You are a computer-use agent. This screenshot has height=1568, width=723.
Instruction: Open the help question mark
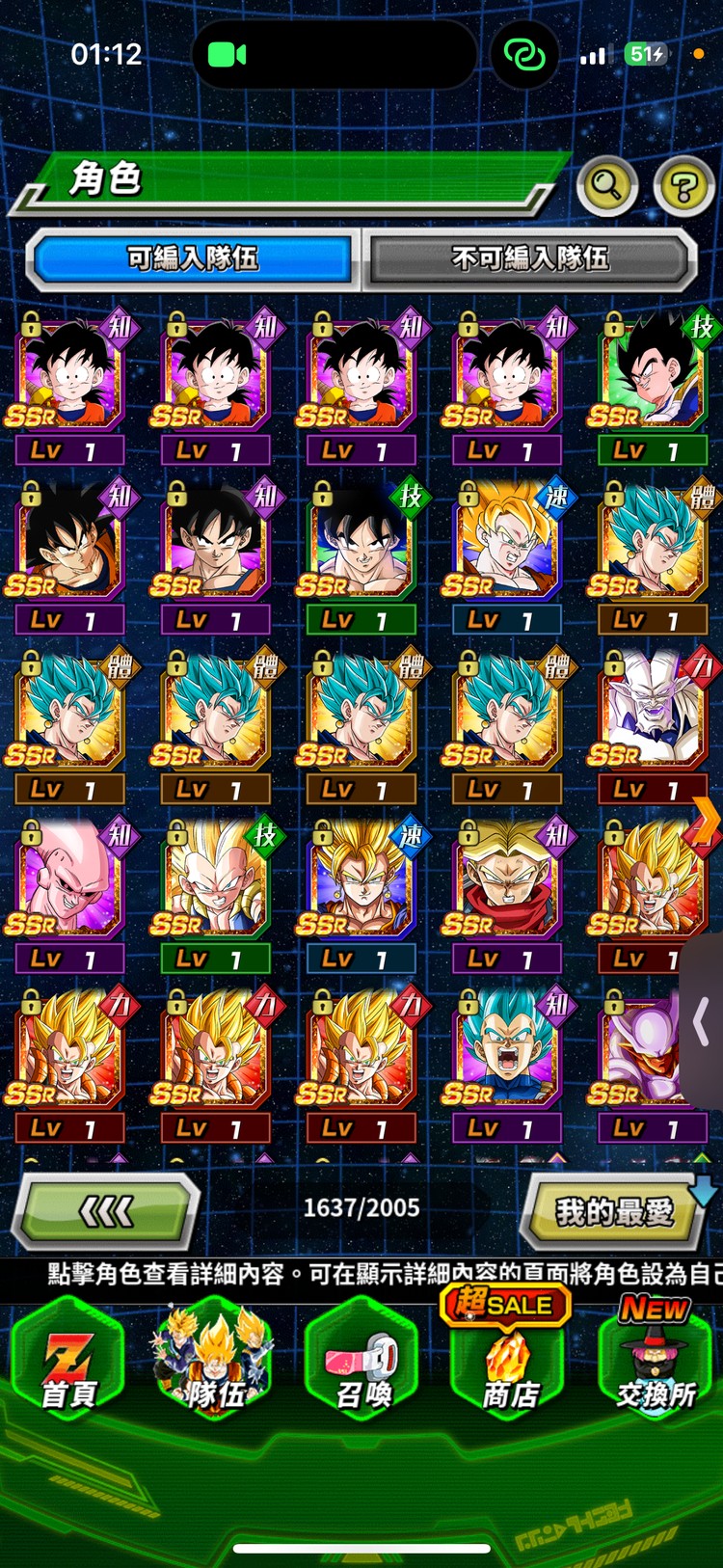click(683, 186)
